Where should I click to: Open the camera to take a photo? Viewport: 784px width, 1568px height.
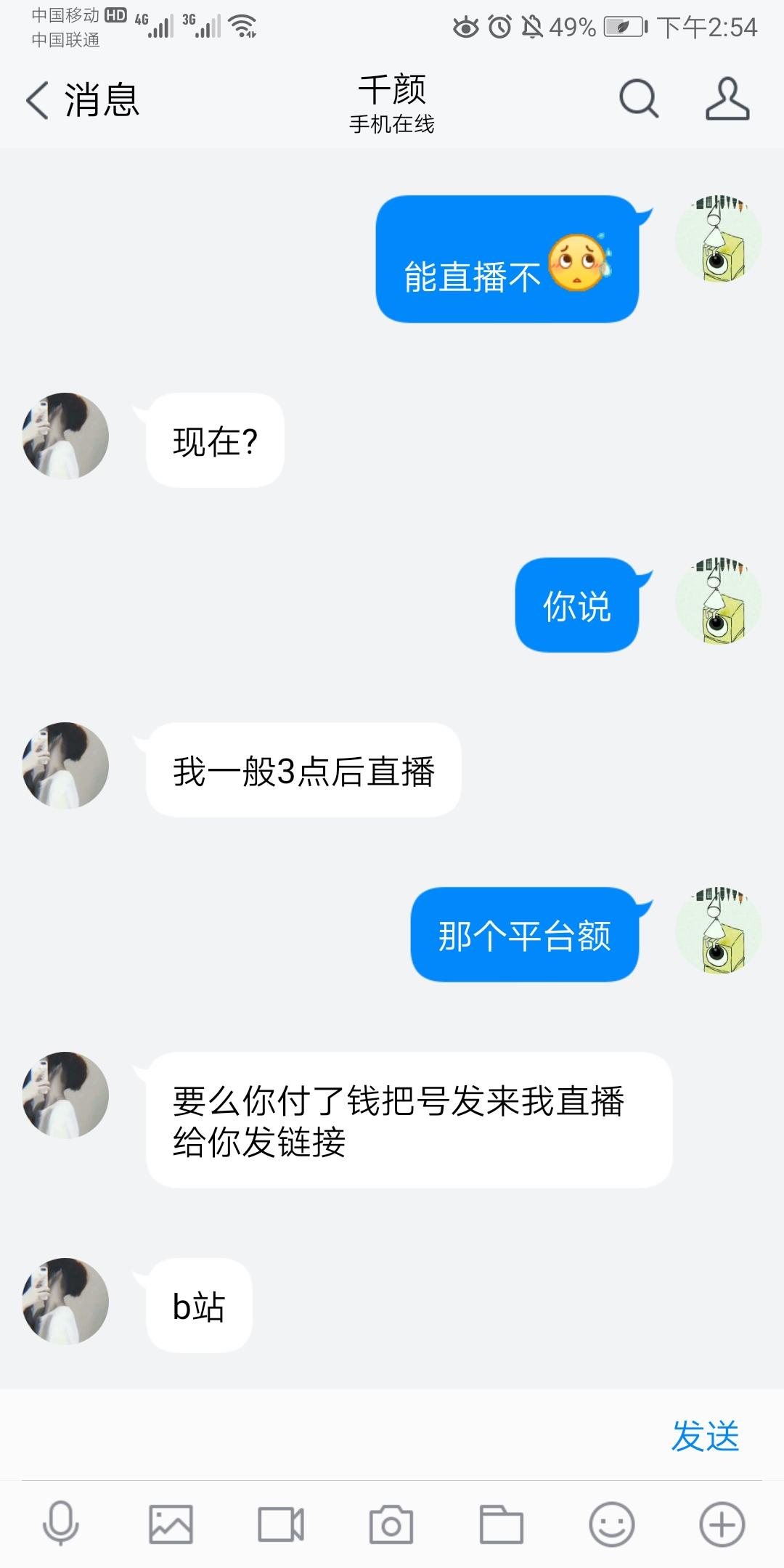(391, 1524)
